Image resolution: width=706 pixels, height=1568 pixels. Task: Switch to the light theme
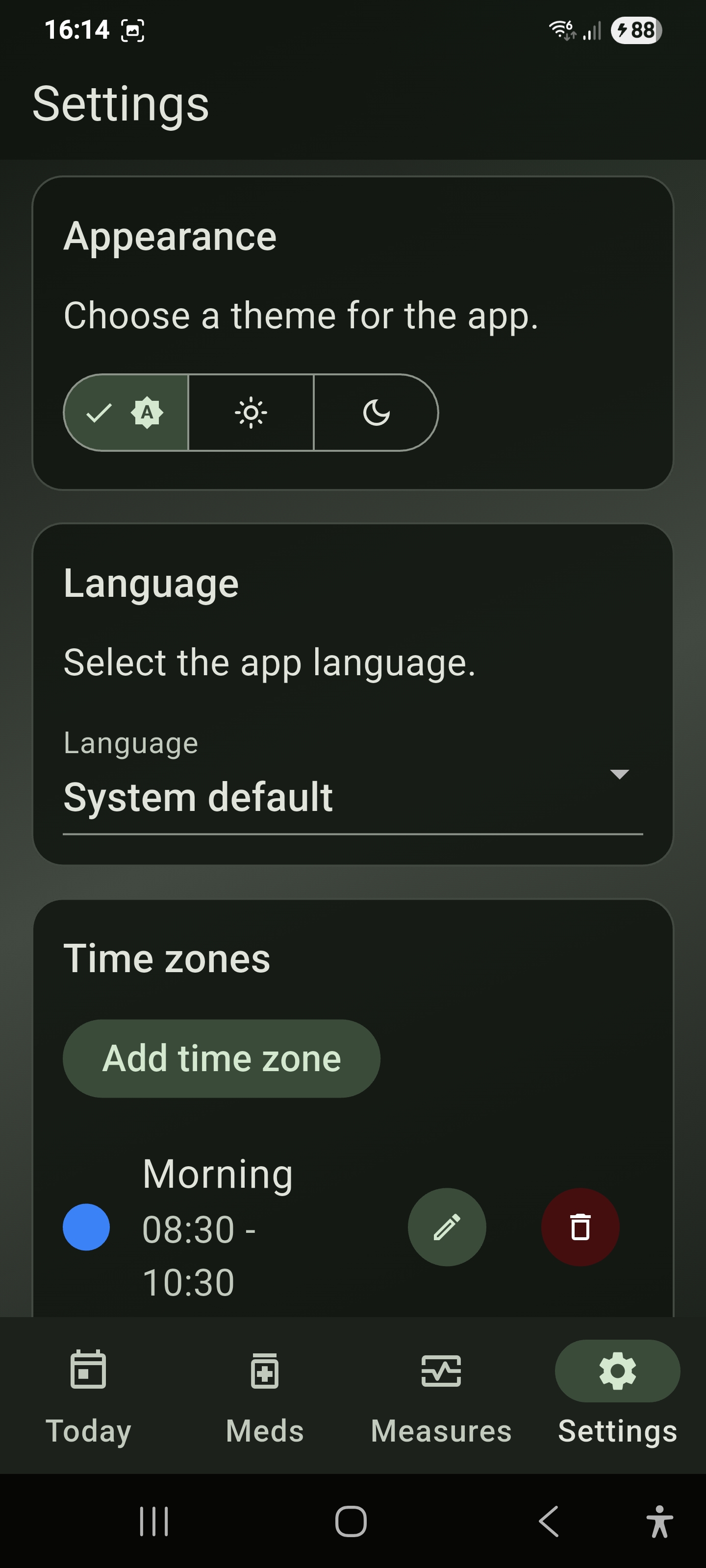pos(251,413)
